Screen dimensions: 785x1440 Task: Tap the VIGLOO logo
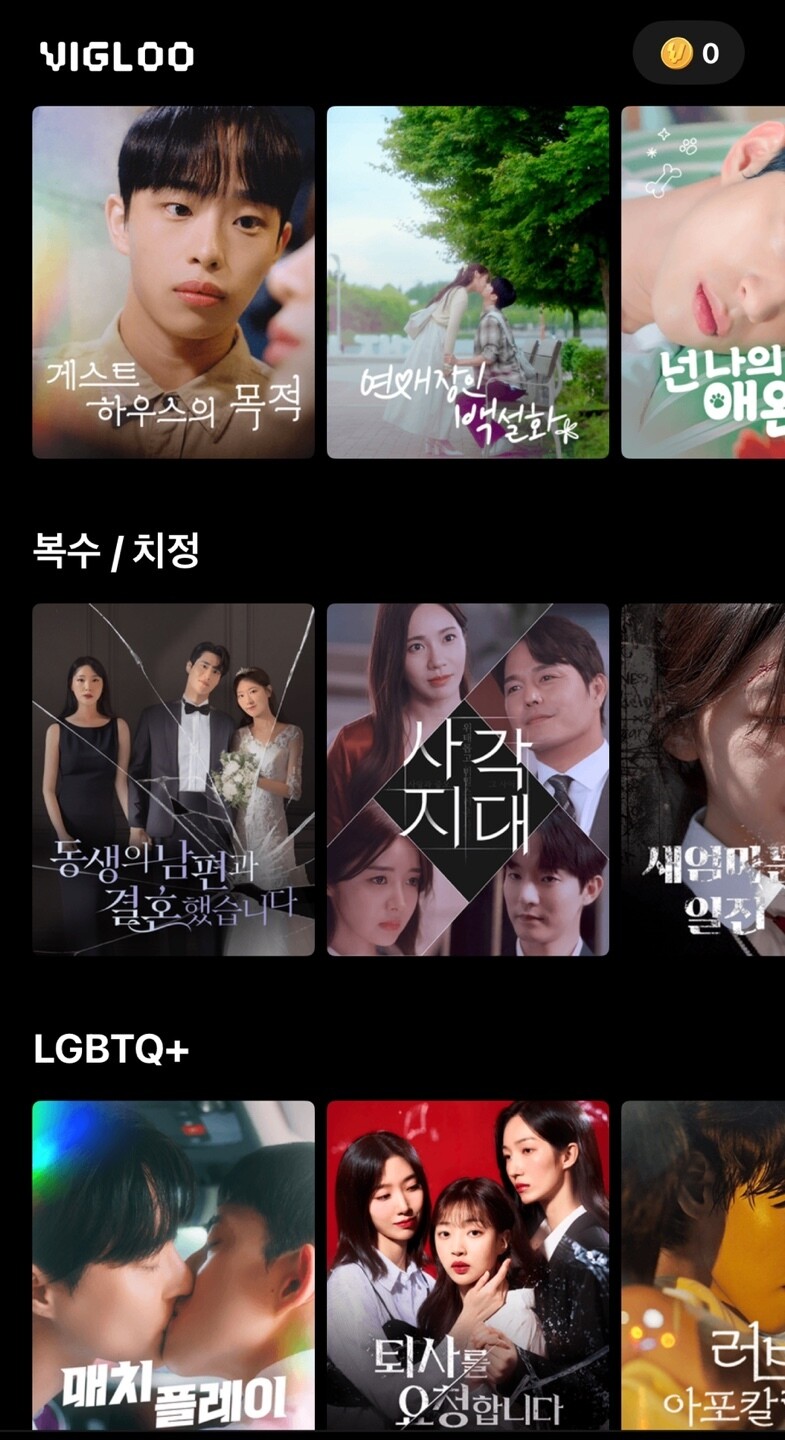pos(115,56)
